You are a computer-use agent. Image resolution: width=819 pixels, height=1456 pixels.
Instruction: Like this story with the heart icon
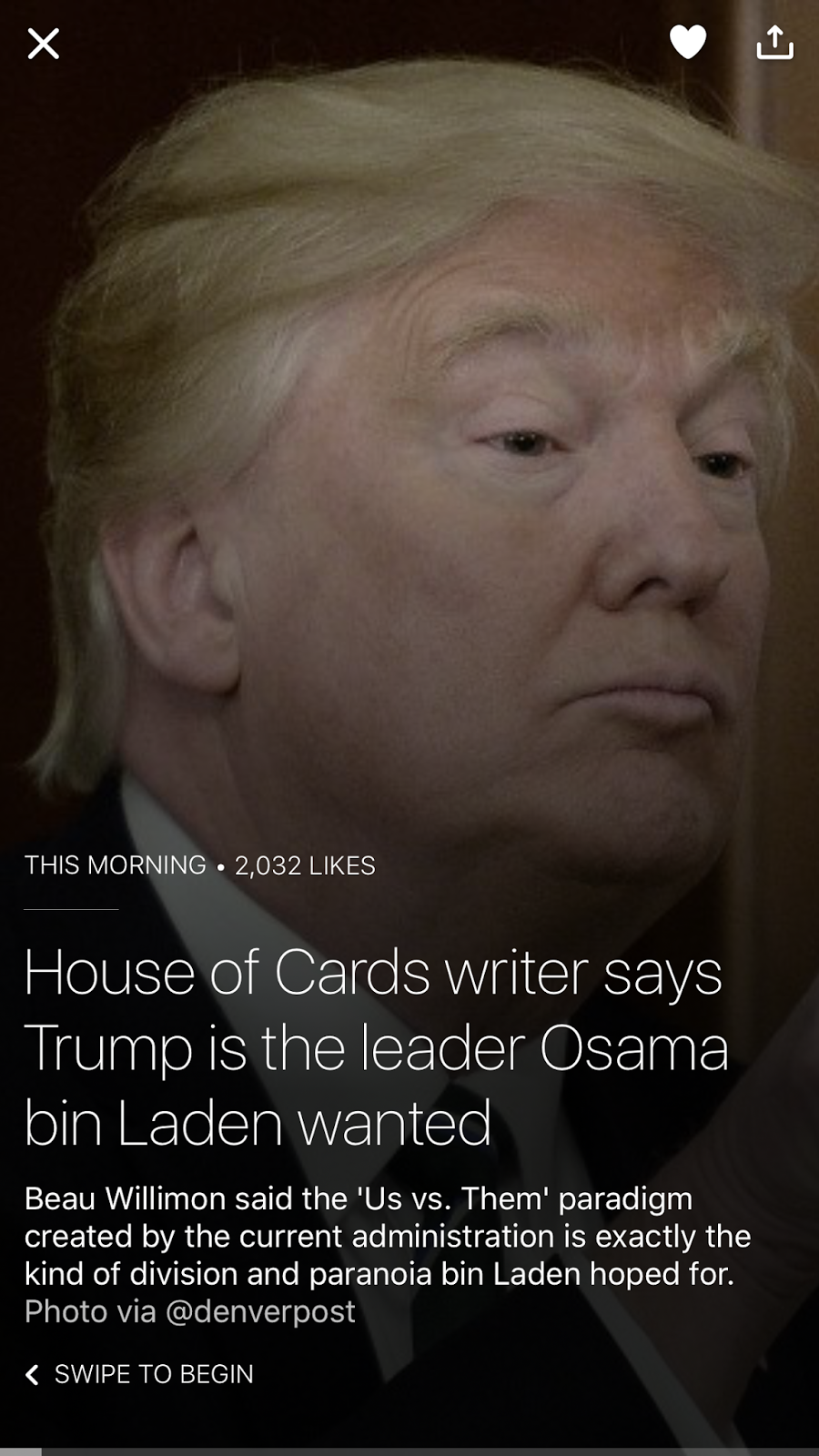[x=688, y=42]
